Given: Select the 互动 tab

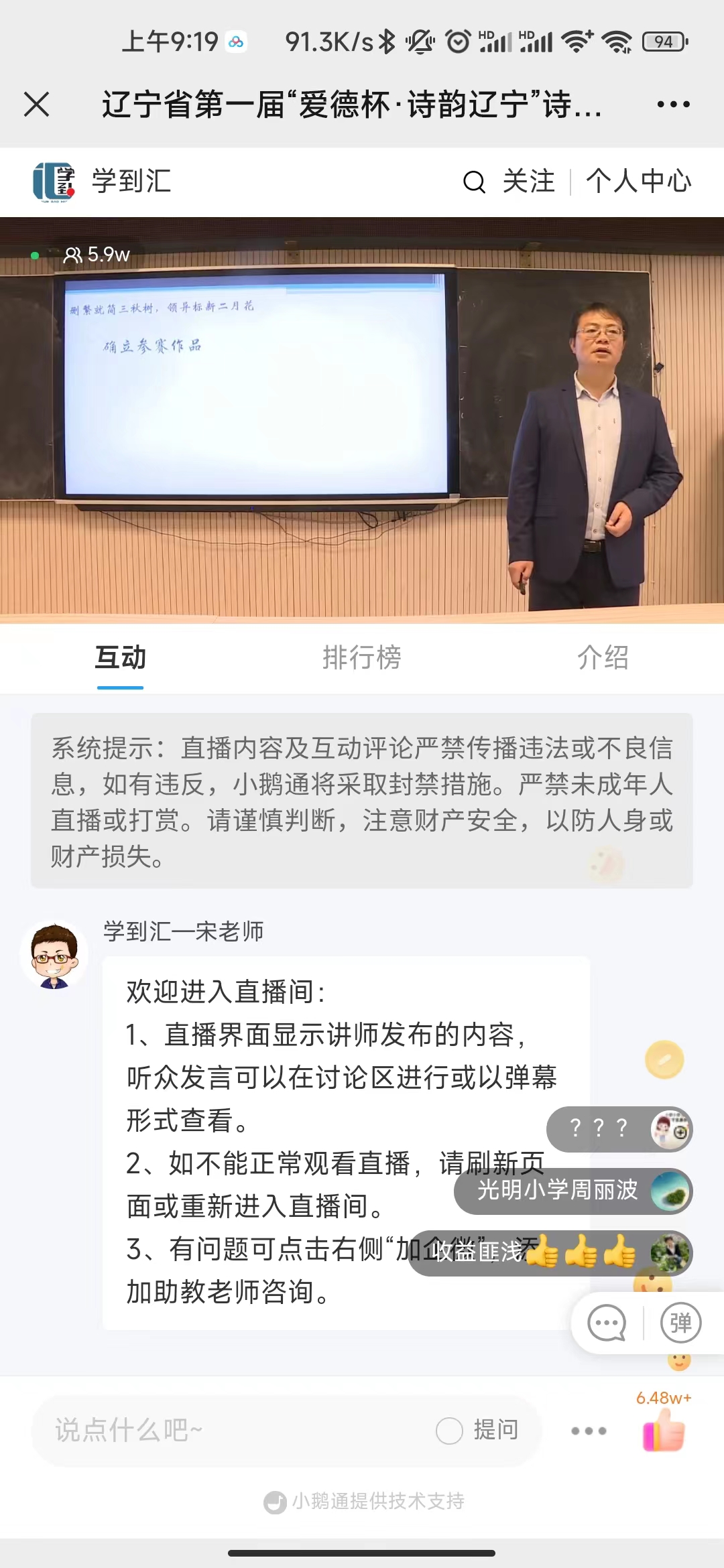Looking at the screenshot, I should click(121, 657).
